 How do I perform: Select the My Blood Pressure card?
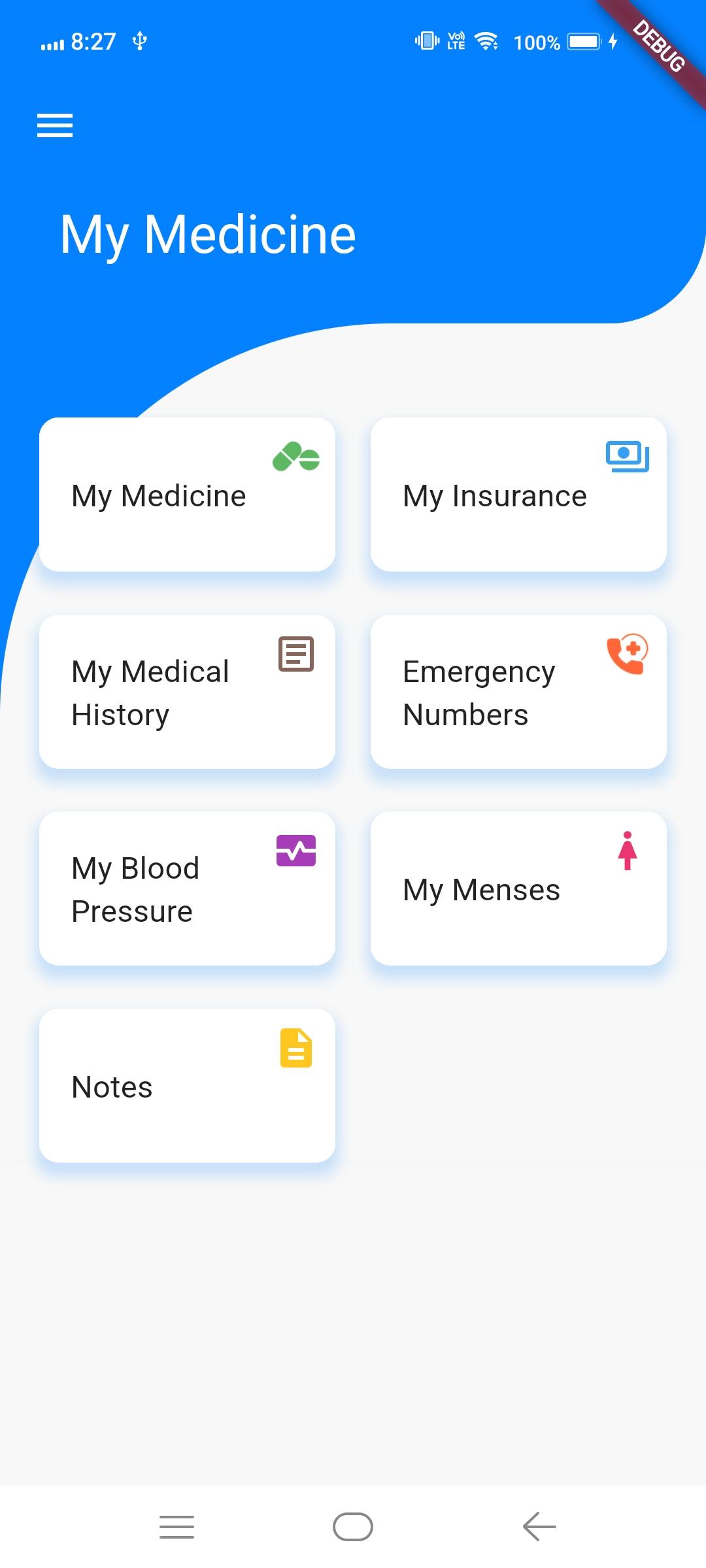tap(187, 889)
